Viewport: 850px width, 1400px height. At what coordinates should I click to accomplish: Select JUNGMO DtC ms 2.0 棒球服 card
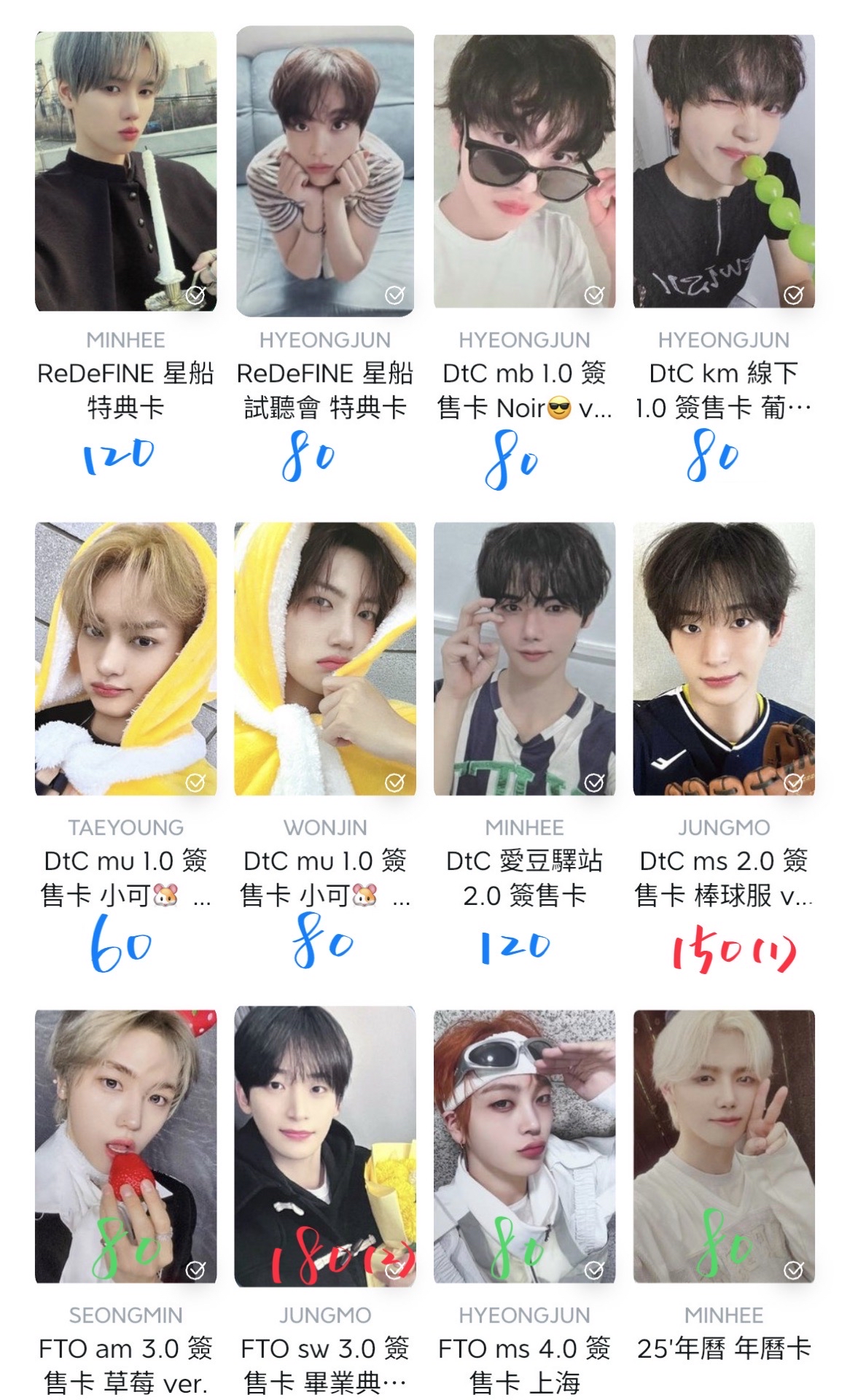724,659
